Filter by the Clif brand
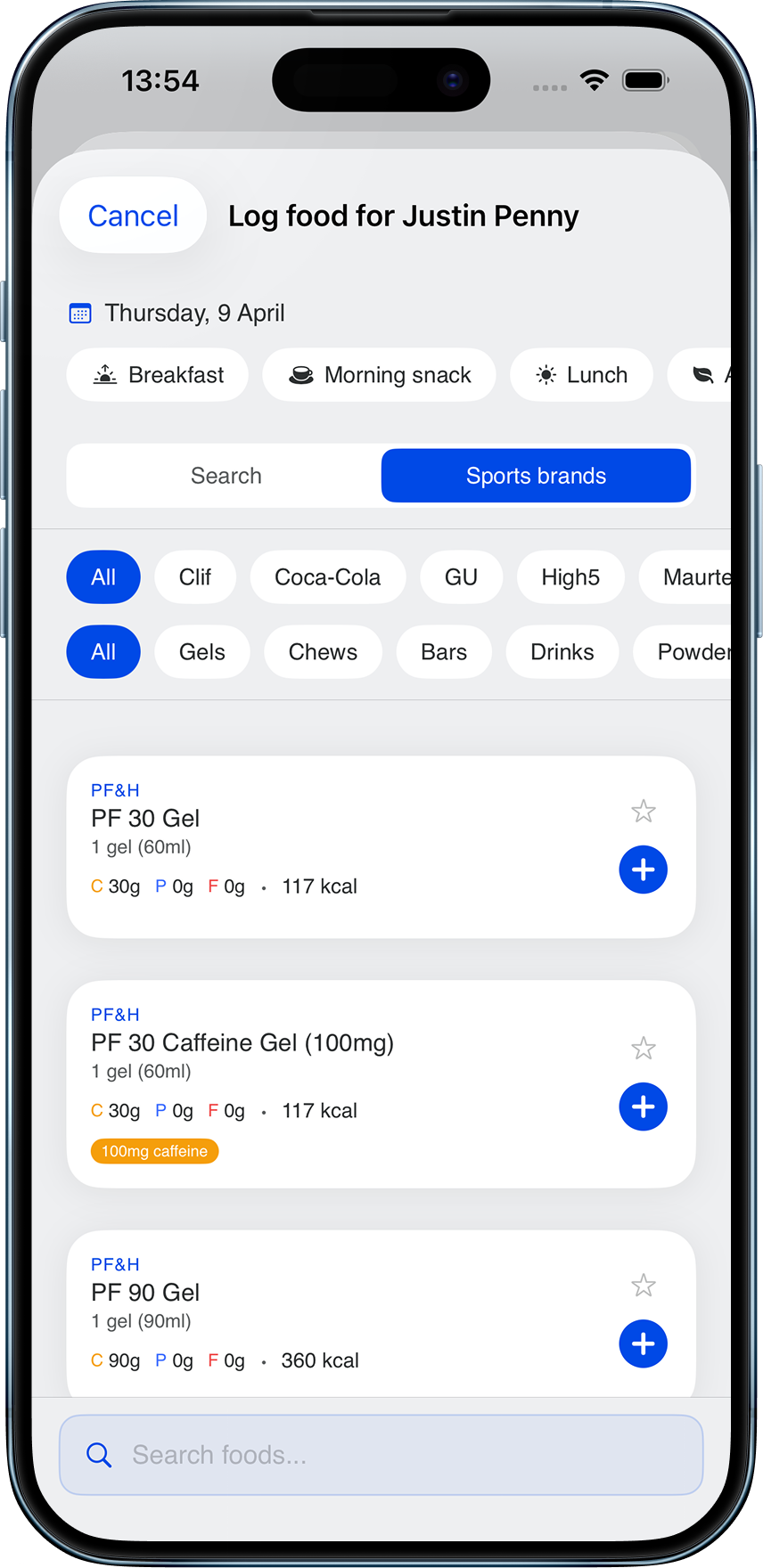 194,577
